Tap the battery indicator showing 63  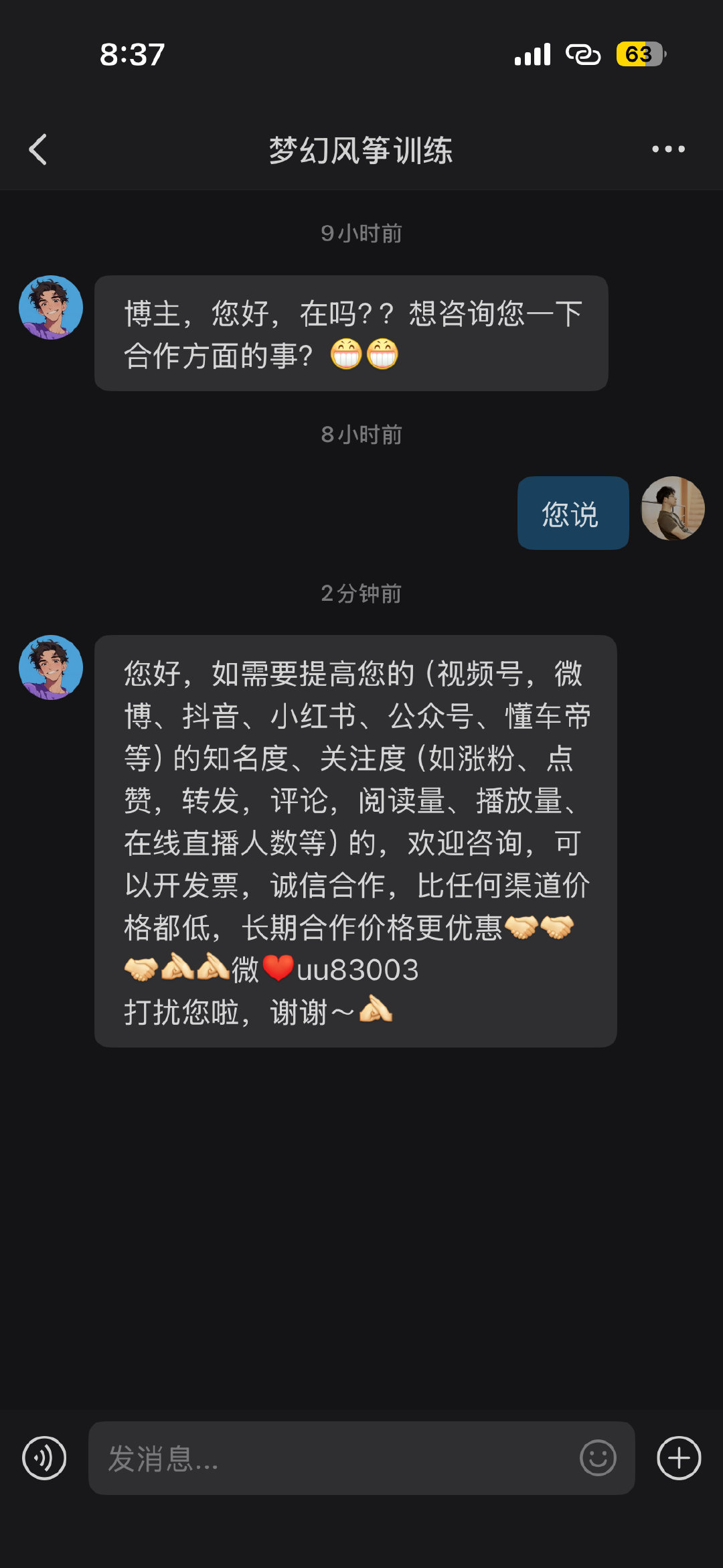[639, 55]
